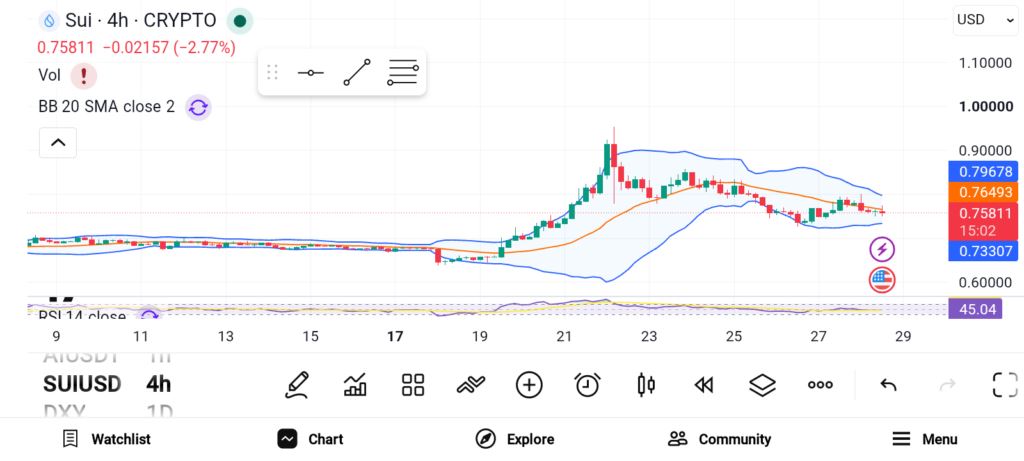Open the candlestick style icon
Screen dimensions: 1024x461
click(x=646, y=385)
